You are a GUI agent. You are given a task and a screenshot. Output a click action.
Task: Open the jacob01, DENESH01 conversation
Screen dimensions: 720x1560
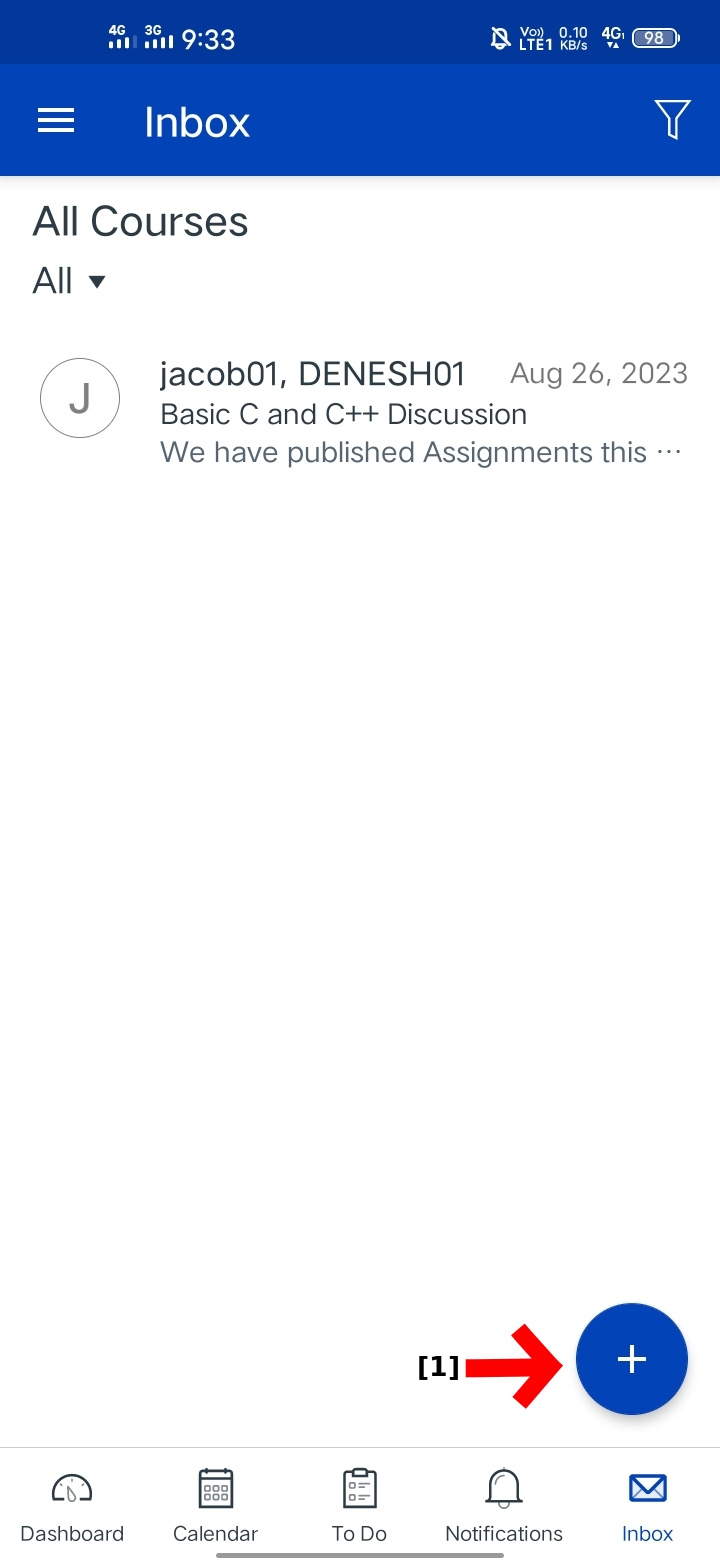click(400, 412)
